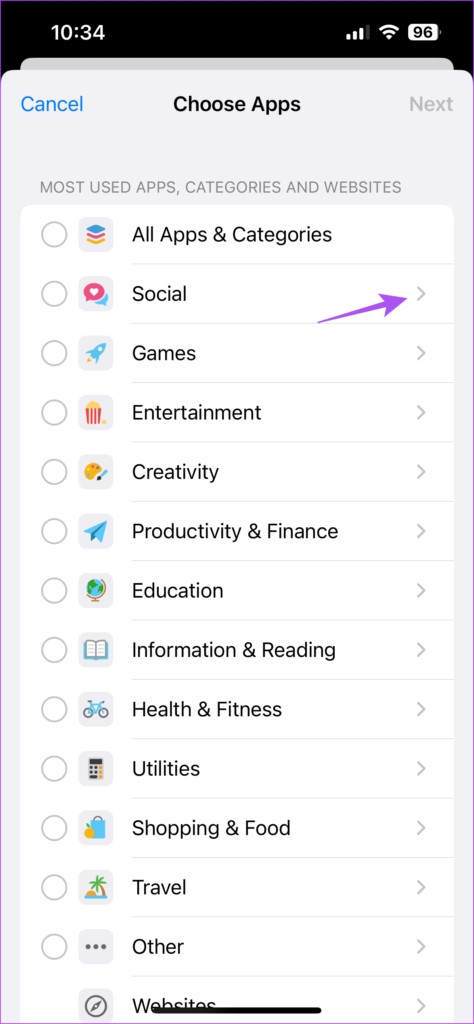
Task: Select the Creativity checkbox
Action: pyautogui.click(x=54, y=472)
